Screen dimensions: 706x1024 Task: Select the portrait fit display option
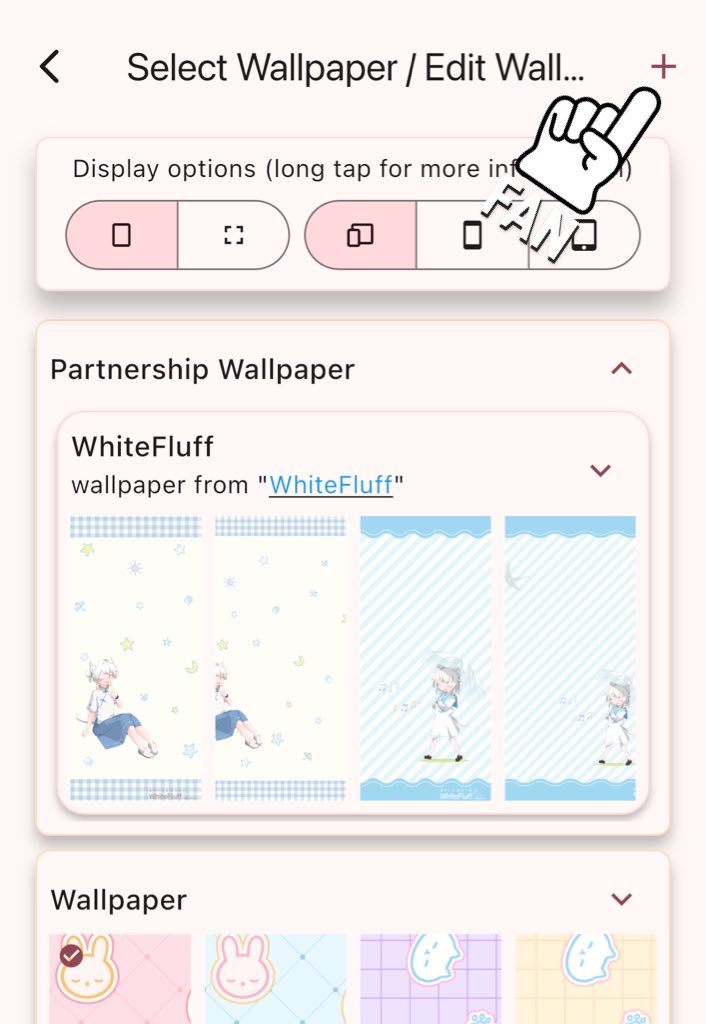122,235
